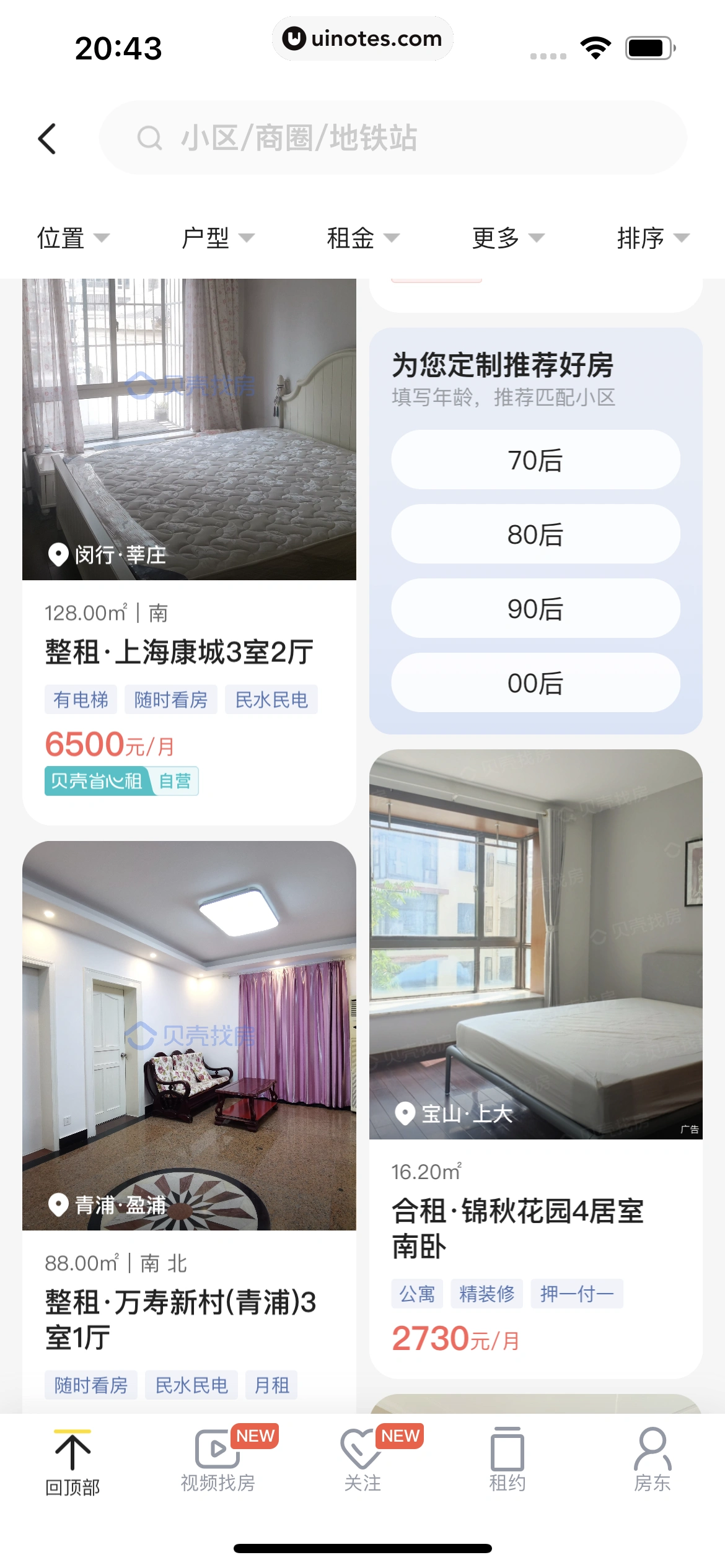Choose the 00后 age option

tap(535, 683)
